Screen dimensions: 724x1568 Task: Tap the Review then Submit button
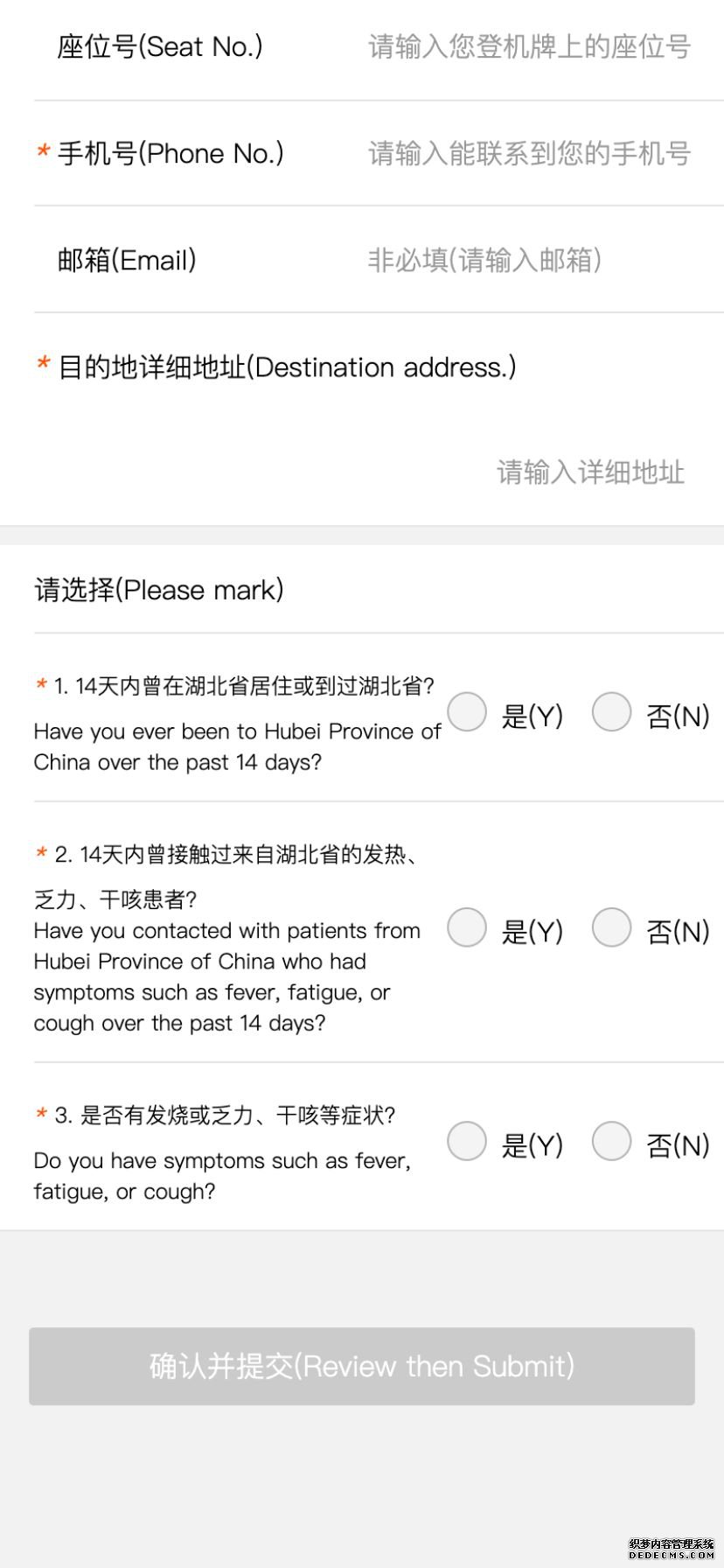[x=362, y=1367]
